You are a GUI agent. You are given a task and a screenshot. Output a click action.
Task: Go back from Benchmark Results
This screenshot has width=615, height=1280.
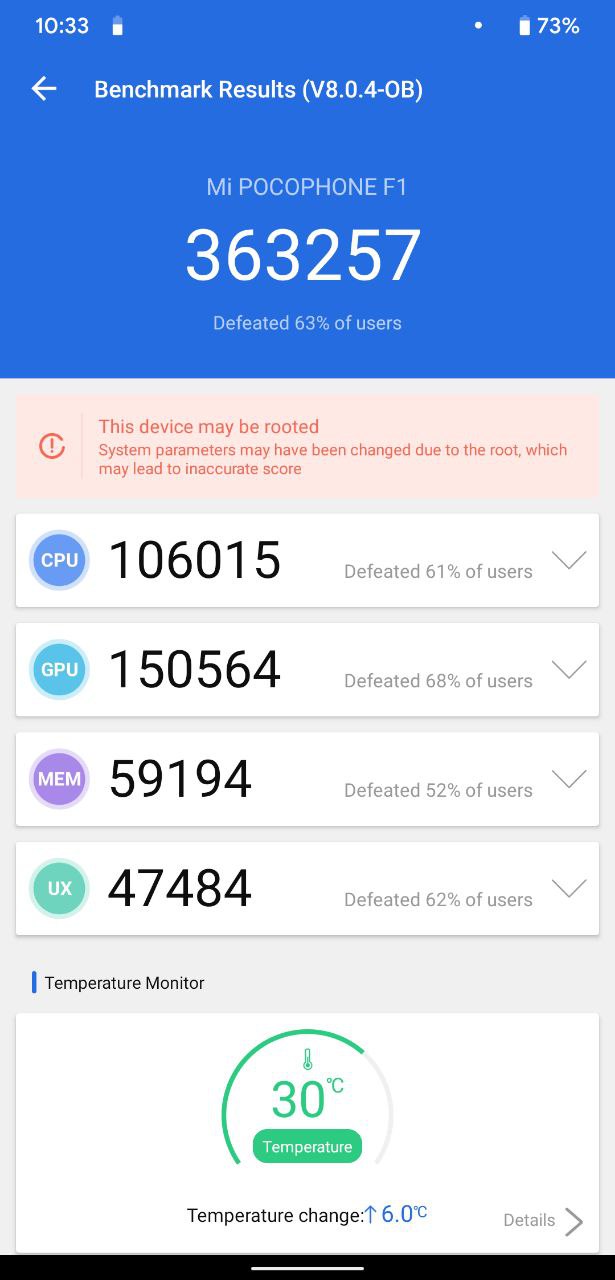tap(44, 89)
